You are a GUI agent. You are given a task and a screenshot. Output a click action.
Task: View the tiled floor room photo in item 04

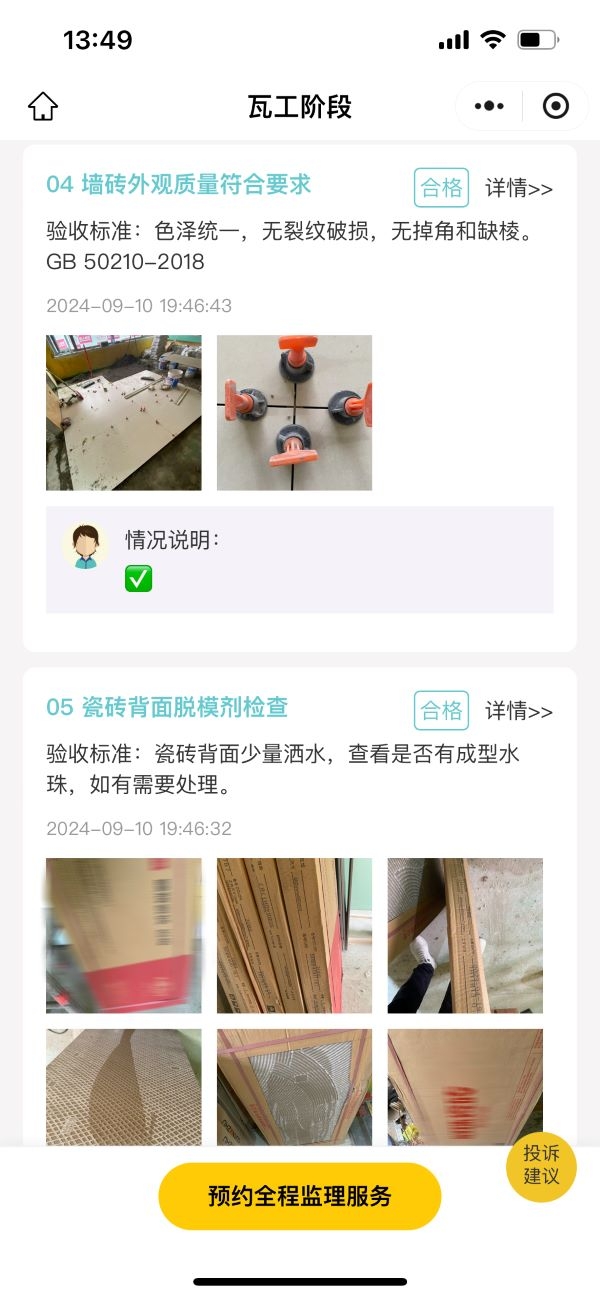(x=124, y=412)
